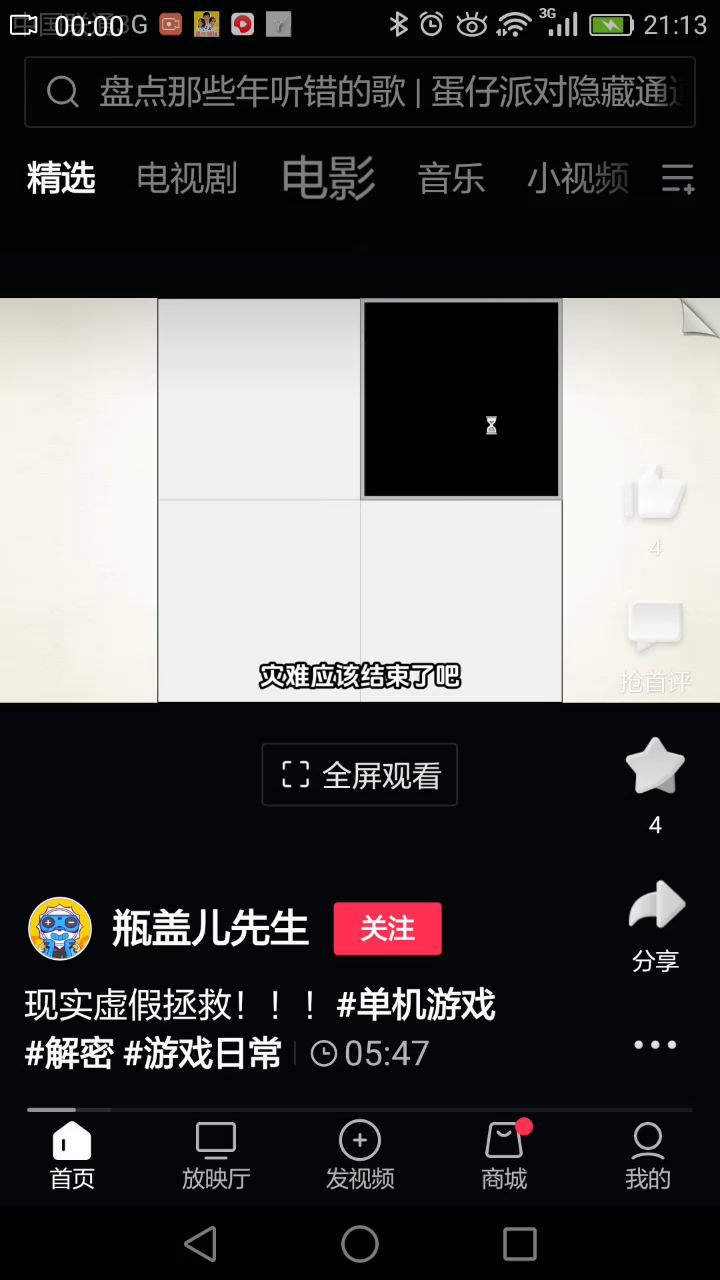Switch to the 电视剧 tab
Image resolution: width=720 pixels, height=1280 pixels.
186,179
